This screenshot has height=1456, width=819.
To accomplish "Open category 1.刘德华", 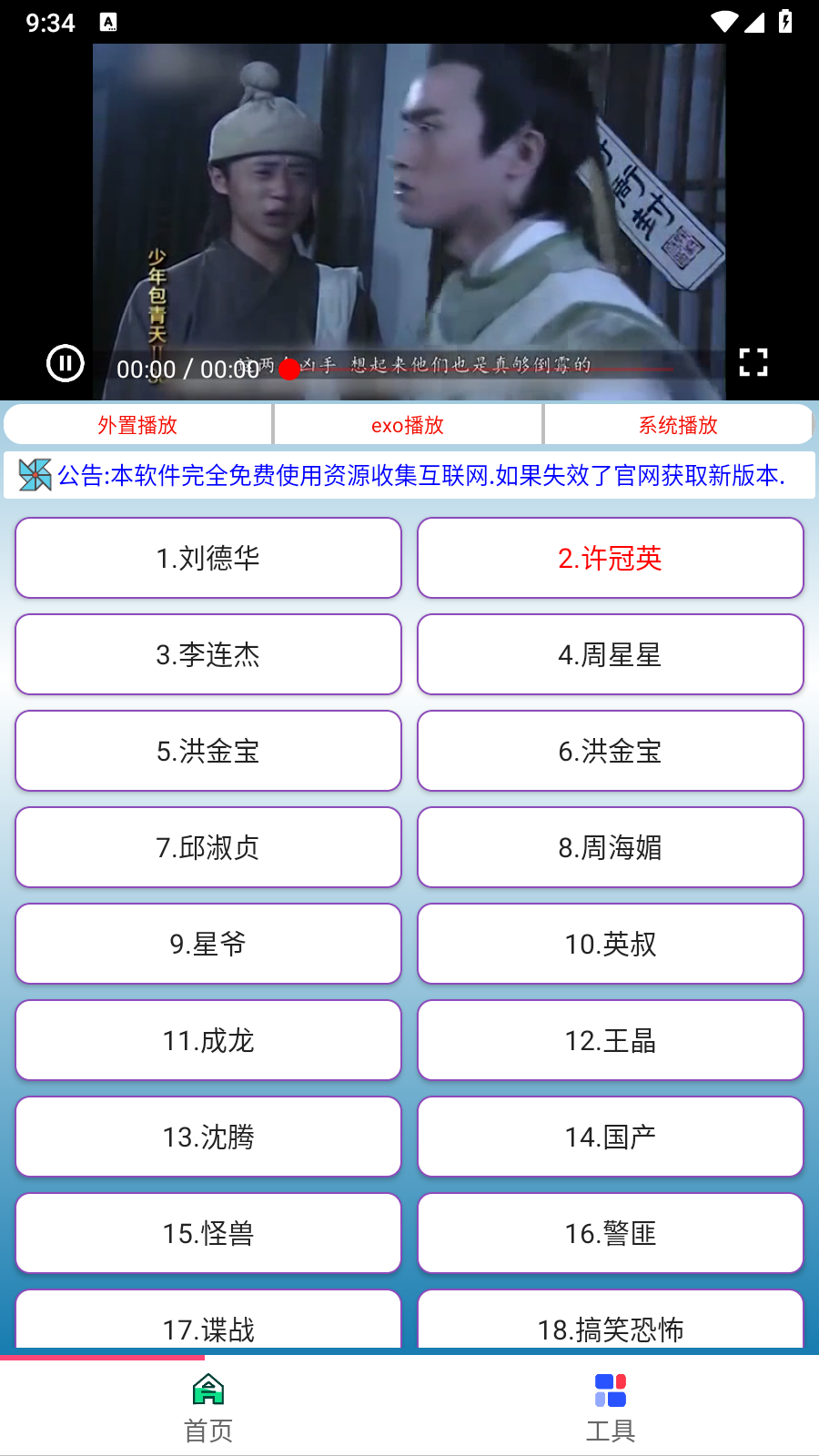I will (x=207, y=558).
